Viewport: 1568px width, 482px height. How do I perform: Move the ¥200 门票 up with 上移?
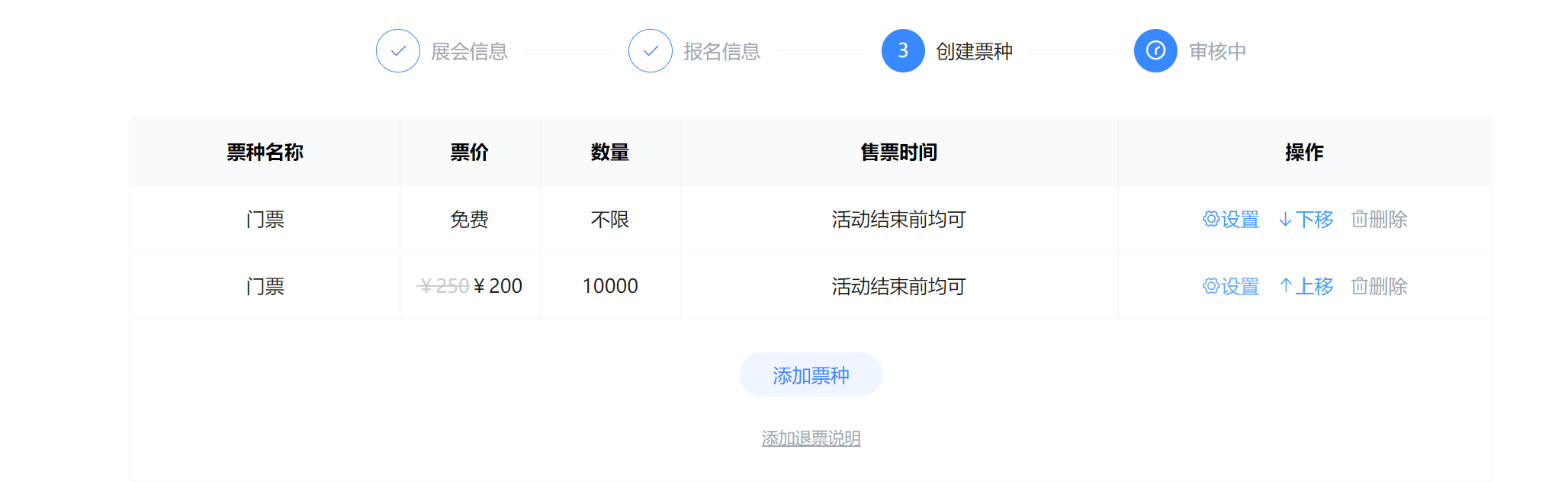[x=1306, y=287]
